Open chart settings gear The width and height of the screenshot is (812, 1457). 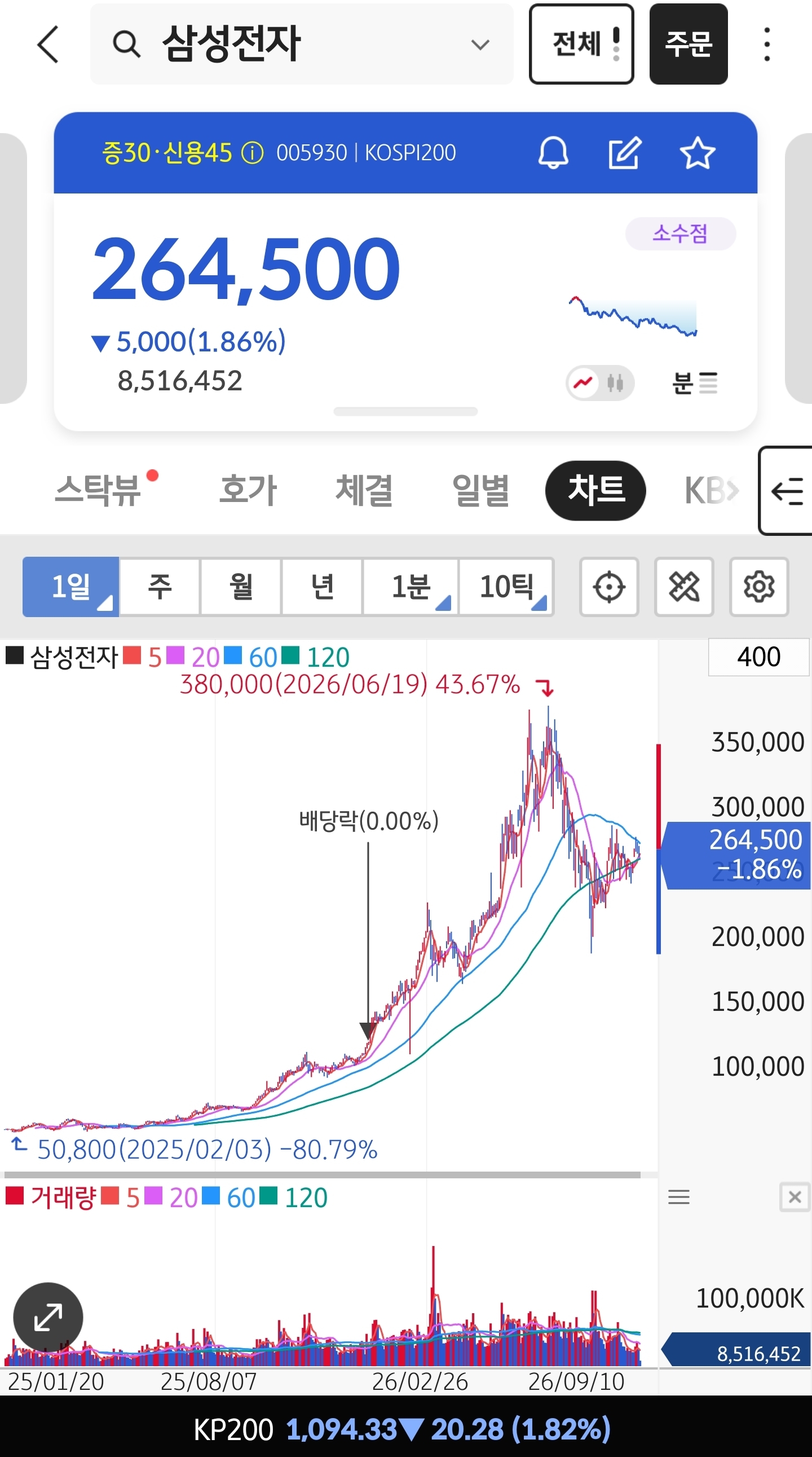759,587
